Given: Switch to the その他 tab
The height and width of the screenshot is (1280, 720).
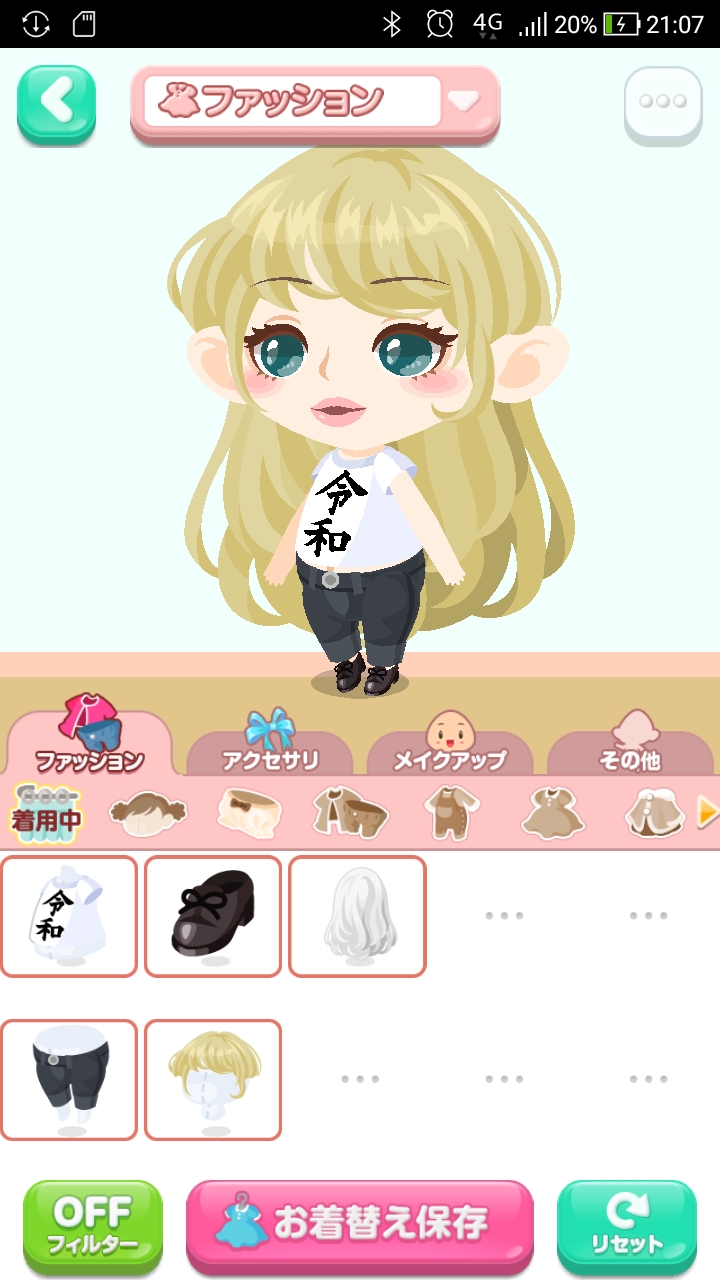Looking at the screenshot, I should 629,747.
